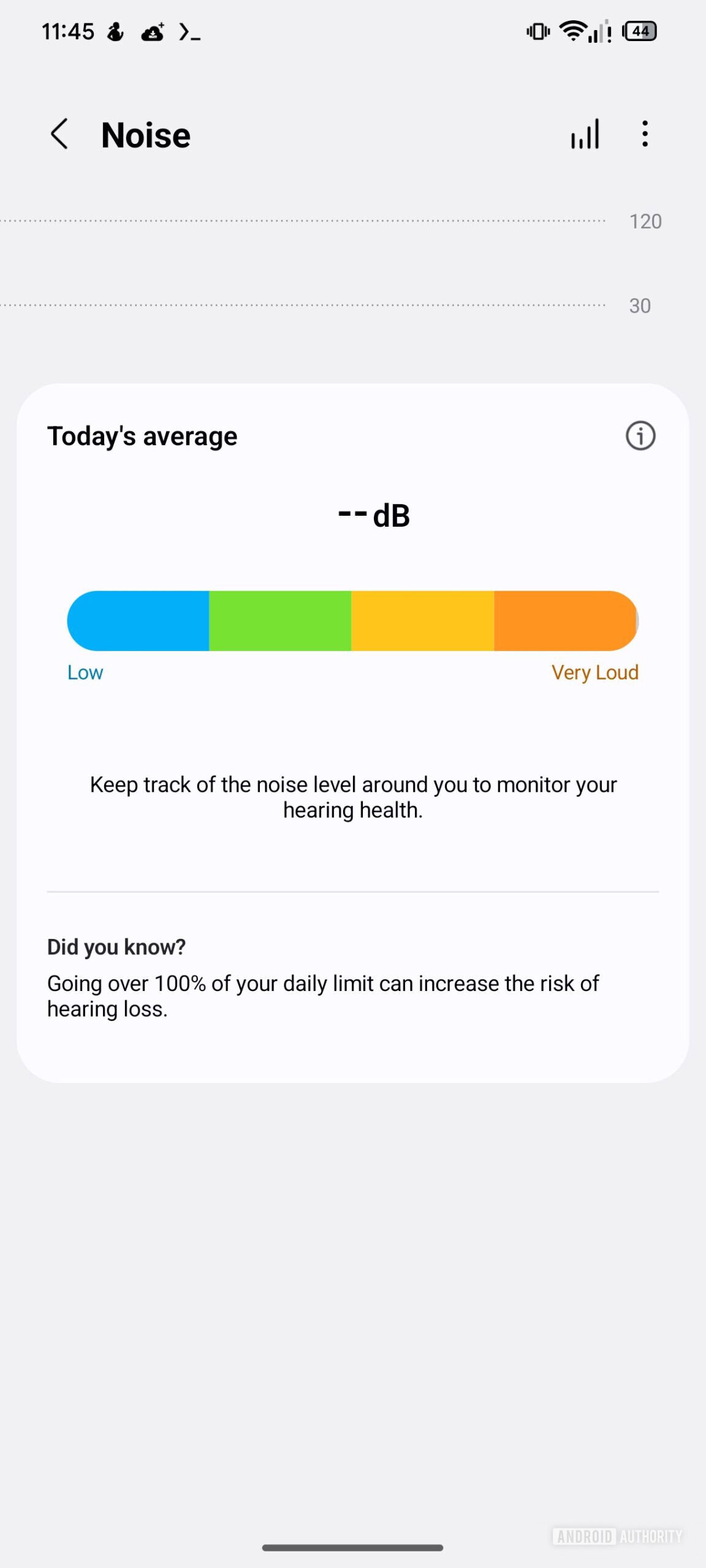This screenshot has height=1568, width=706.
Task: Tap the Very Loud label on the scale
Action: [595, 672]
